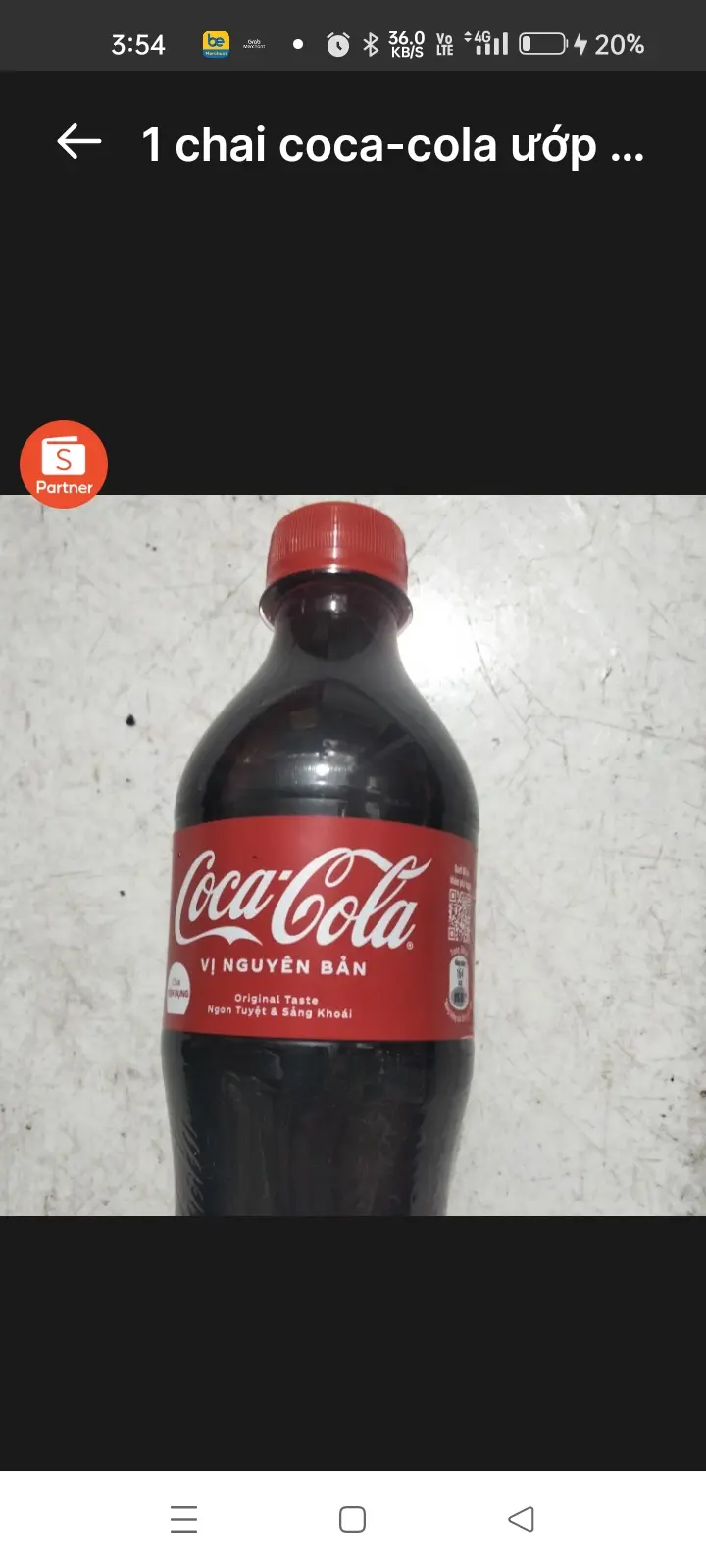Tap the Coca-Cola product photo
Viewport: 706px width, 1568px height.
(x=353, y=856)
